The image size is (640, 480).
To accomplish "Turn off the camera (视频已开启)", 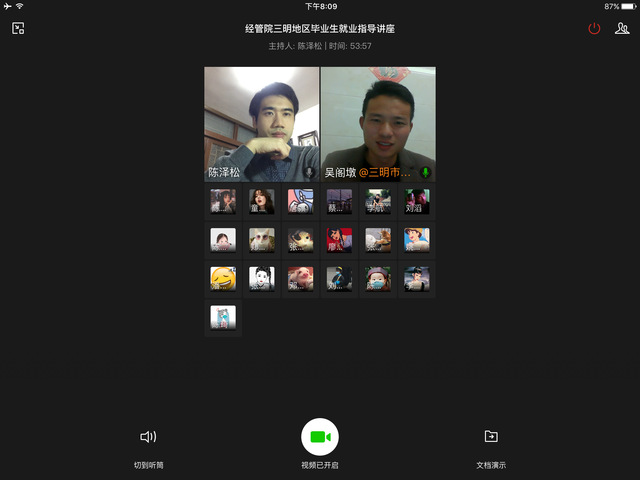I will click(x=320, y=437).
